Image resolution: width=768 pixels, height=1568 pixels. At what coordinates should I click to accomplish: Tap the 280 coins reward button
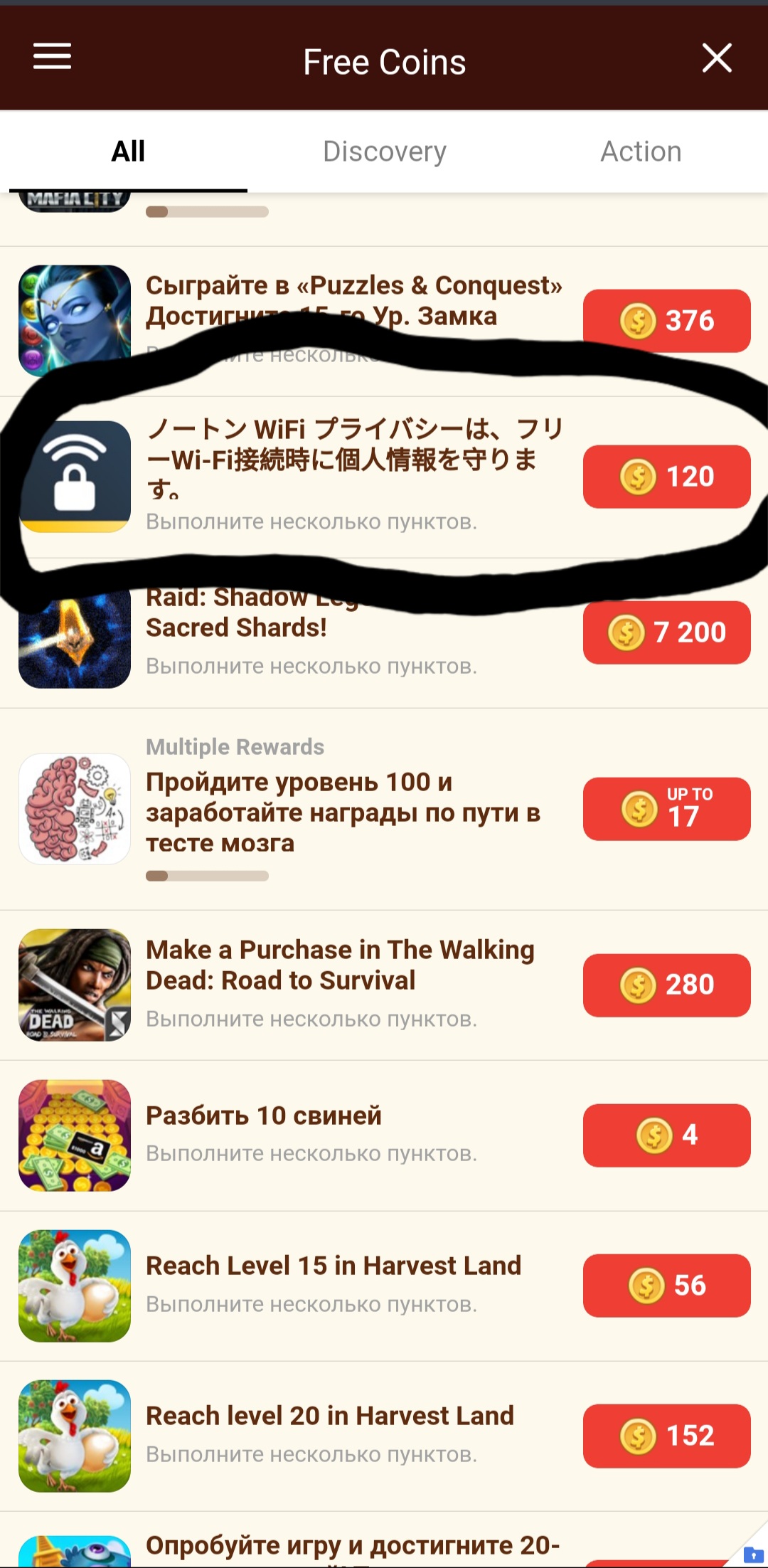click(x=666, y=985)
